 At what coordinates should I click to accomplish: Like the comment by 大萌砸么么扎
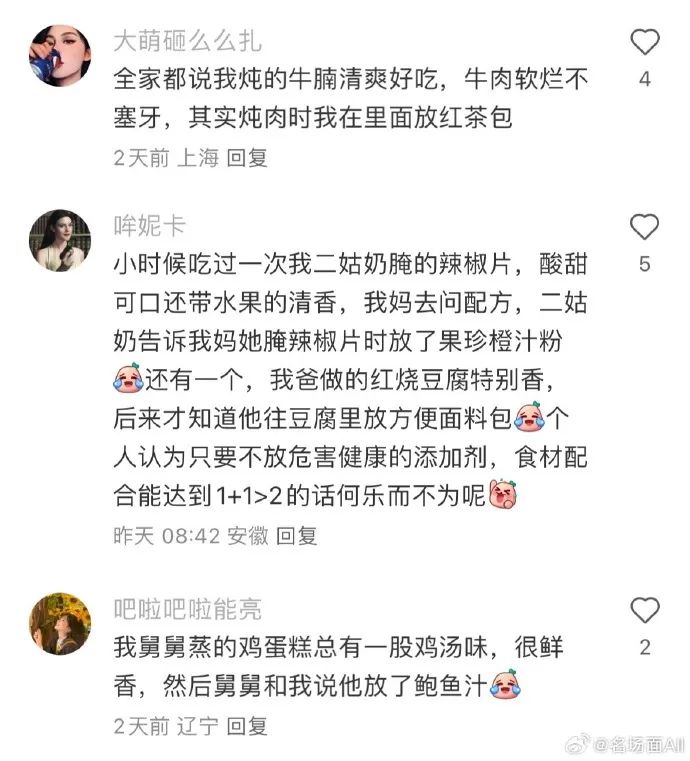tap(645, 42)
